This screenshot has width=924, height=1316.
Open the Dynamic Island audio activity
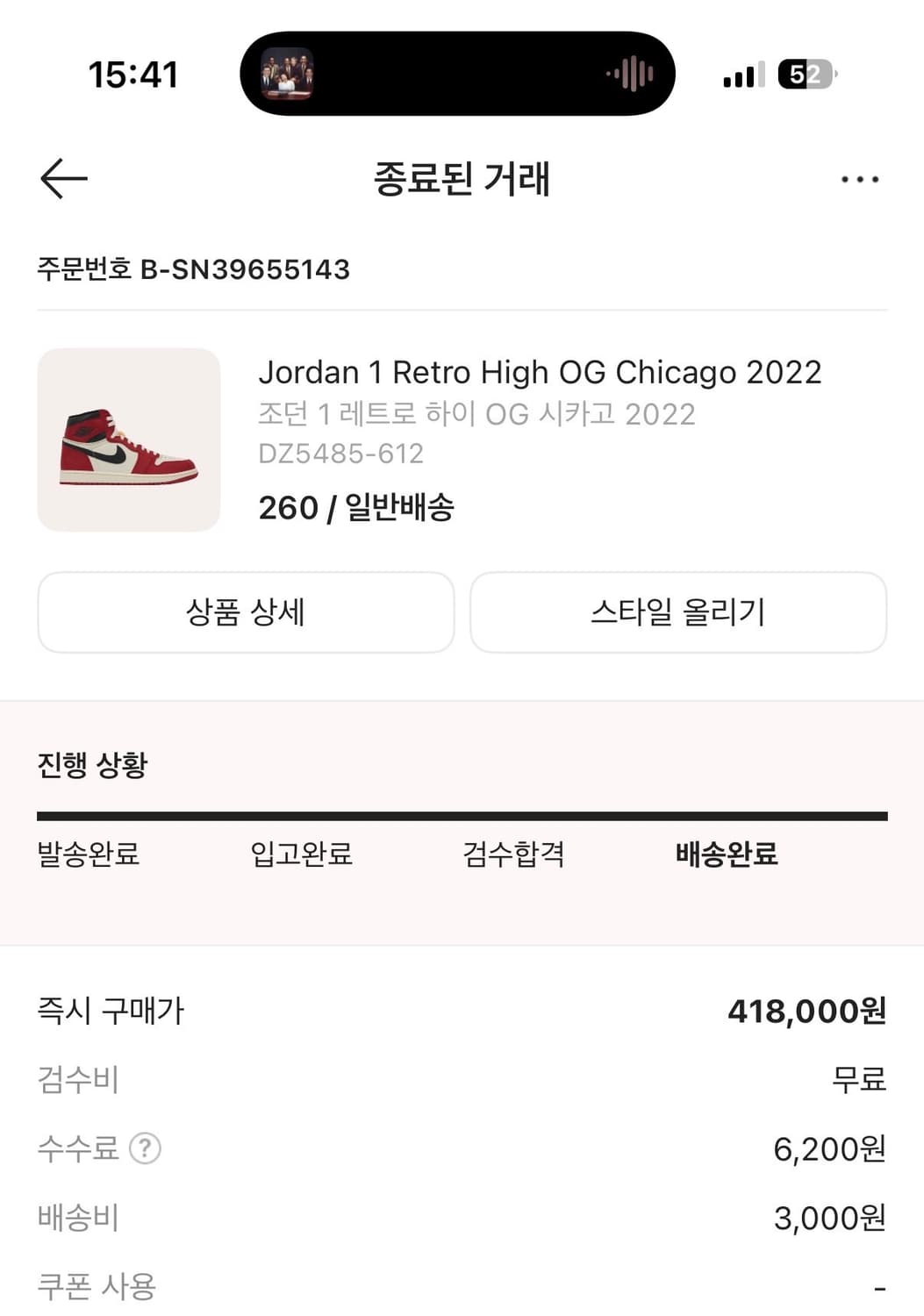[457, 74]
